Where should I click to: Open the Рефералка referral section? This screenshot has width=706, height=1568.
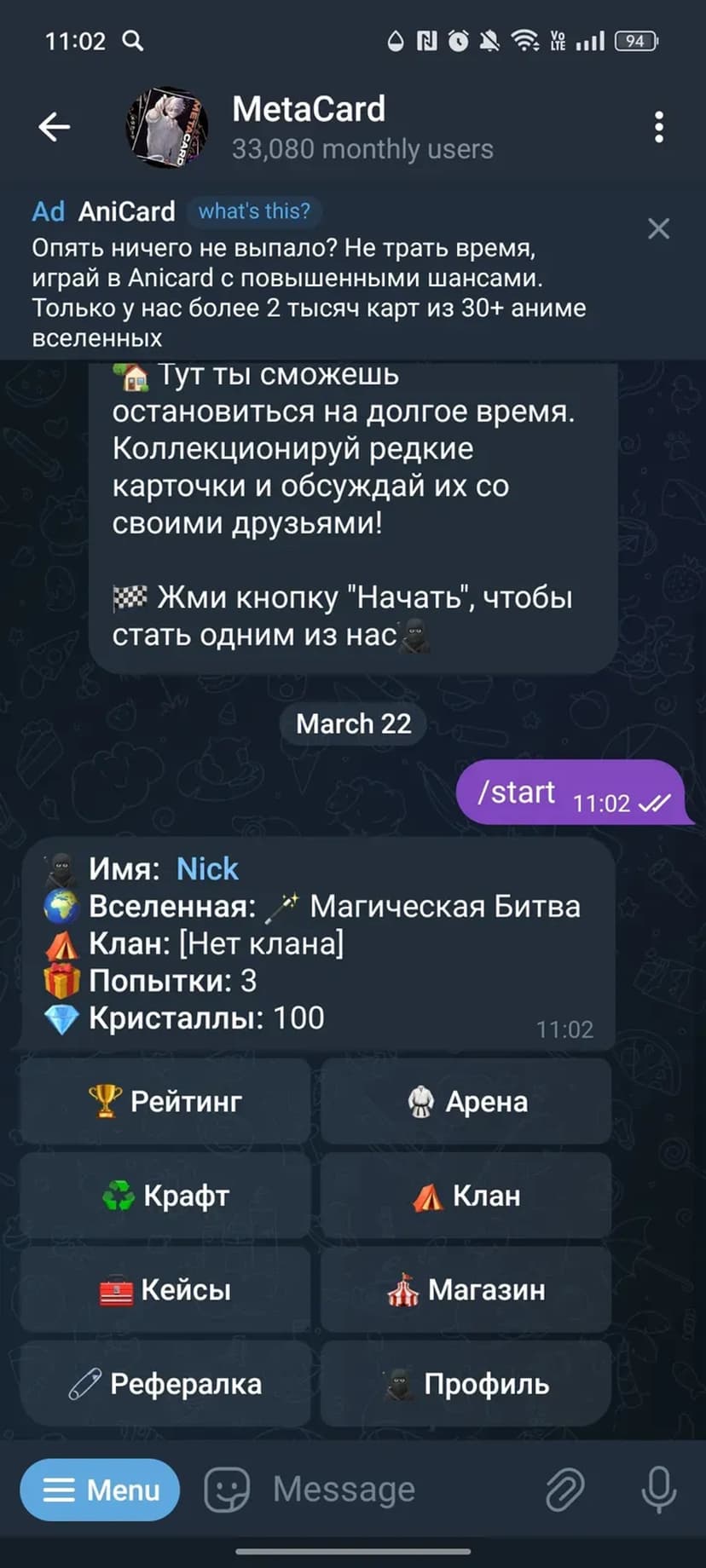[165, 1384]
